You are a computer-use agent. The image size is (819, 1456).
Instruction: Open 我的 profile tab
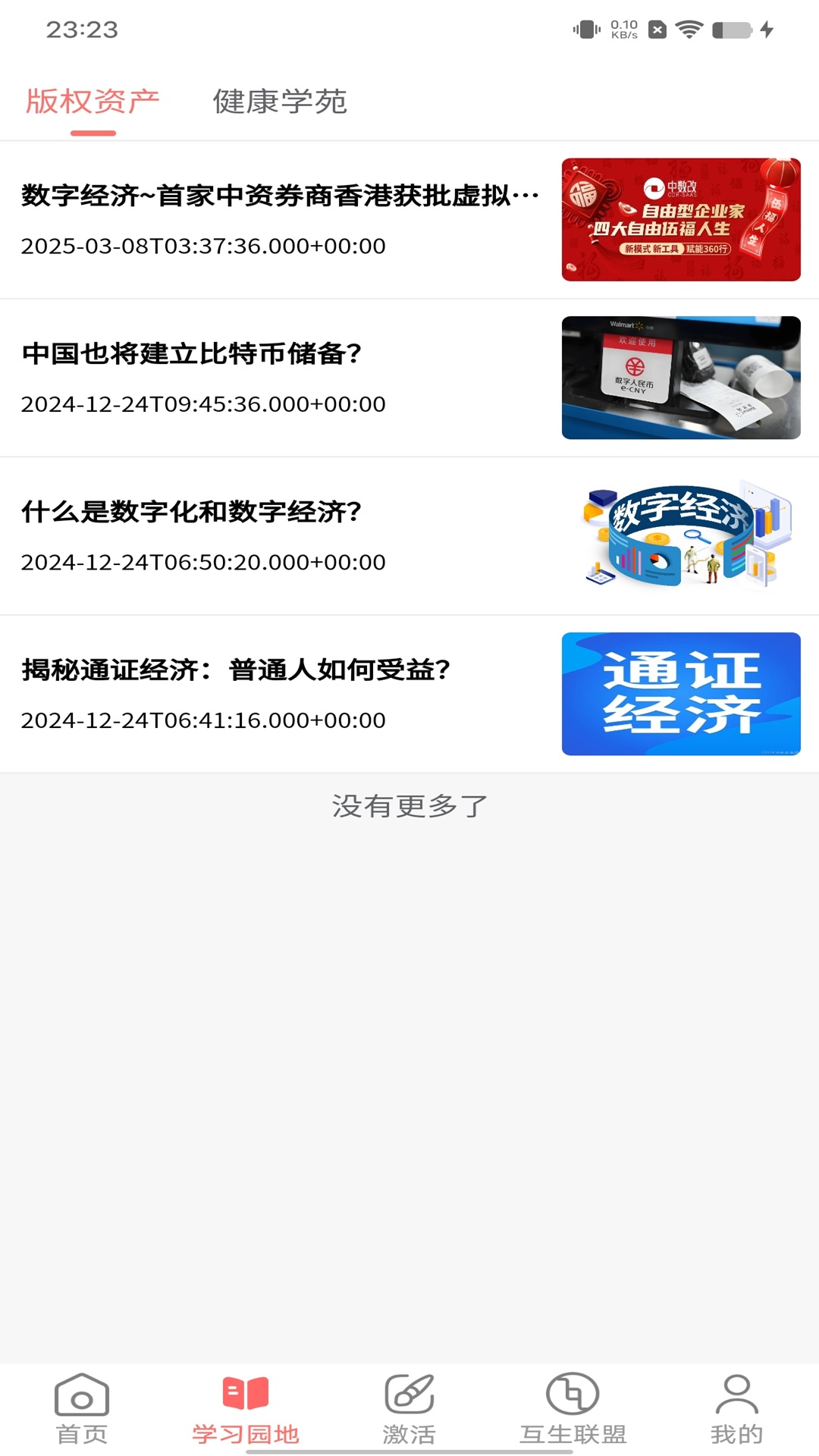point(737,1410)
